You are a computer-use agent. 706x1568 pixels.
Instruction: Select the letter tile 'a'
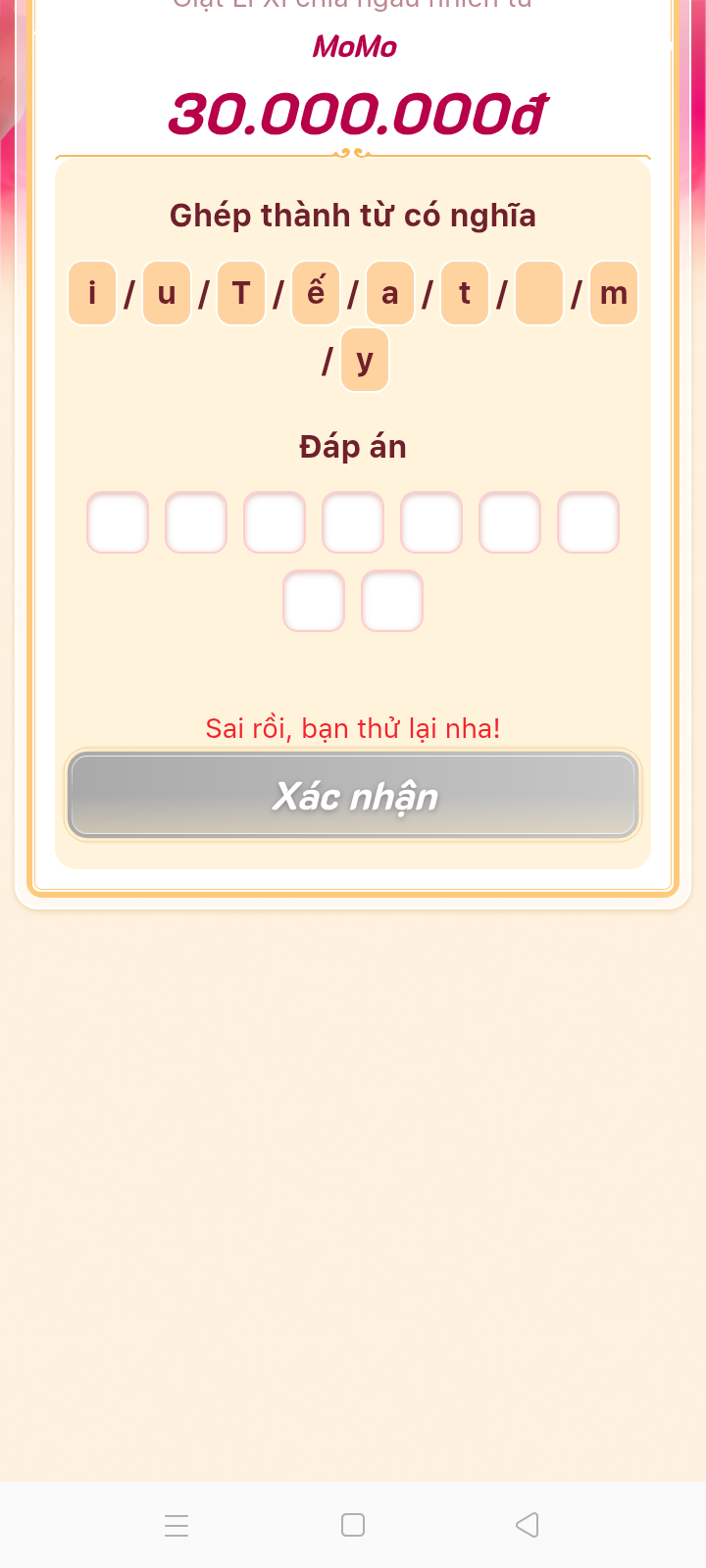click(x=390, y=293)
